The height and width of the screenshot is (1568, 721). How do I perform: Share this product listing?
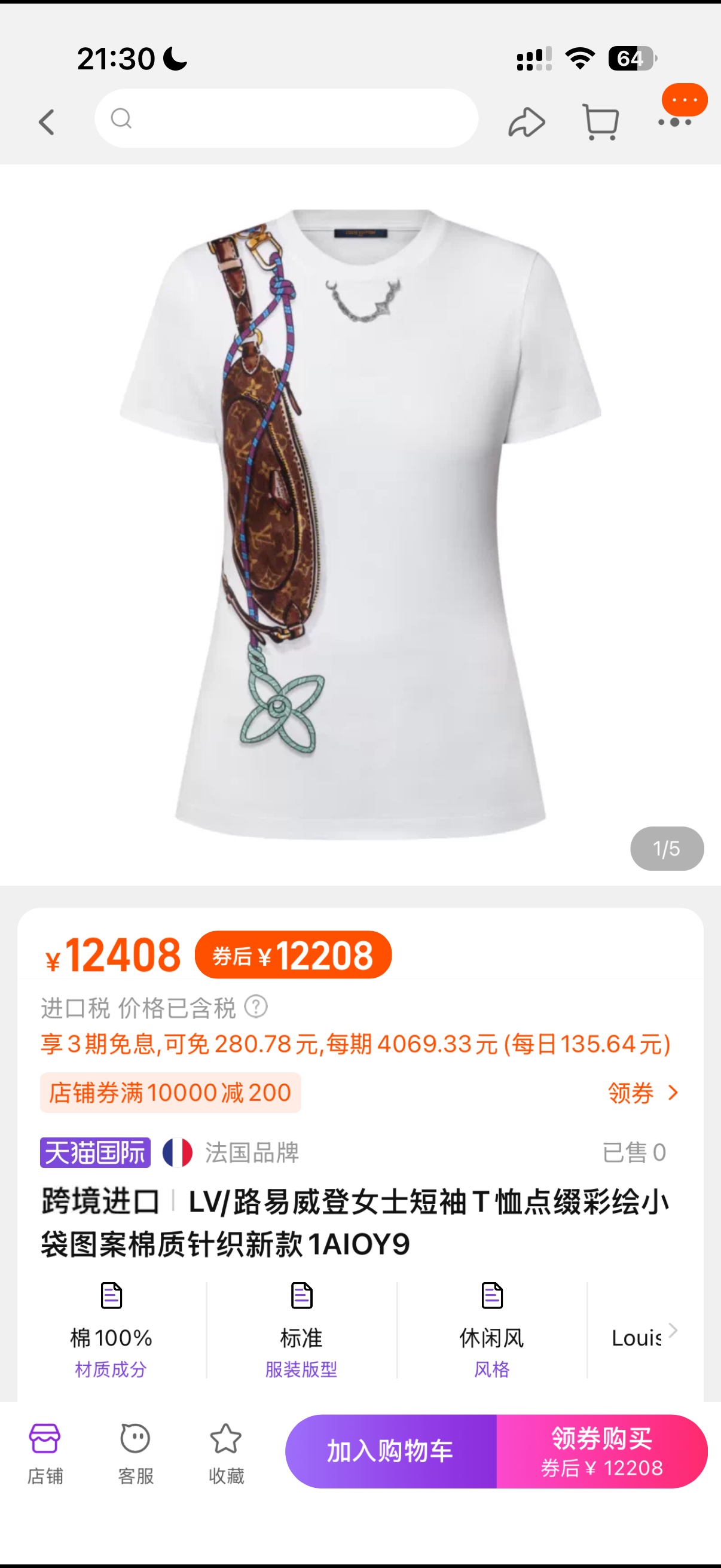[526, 122]
